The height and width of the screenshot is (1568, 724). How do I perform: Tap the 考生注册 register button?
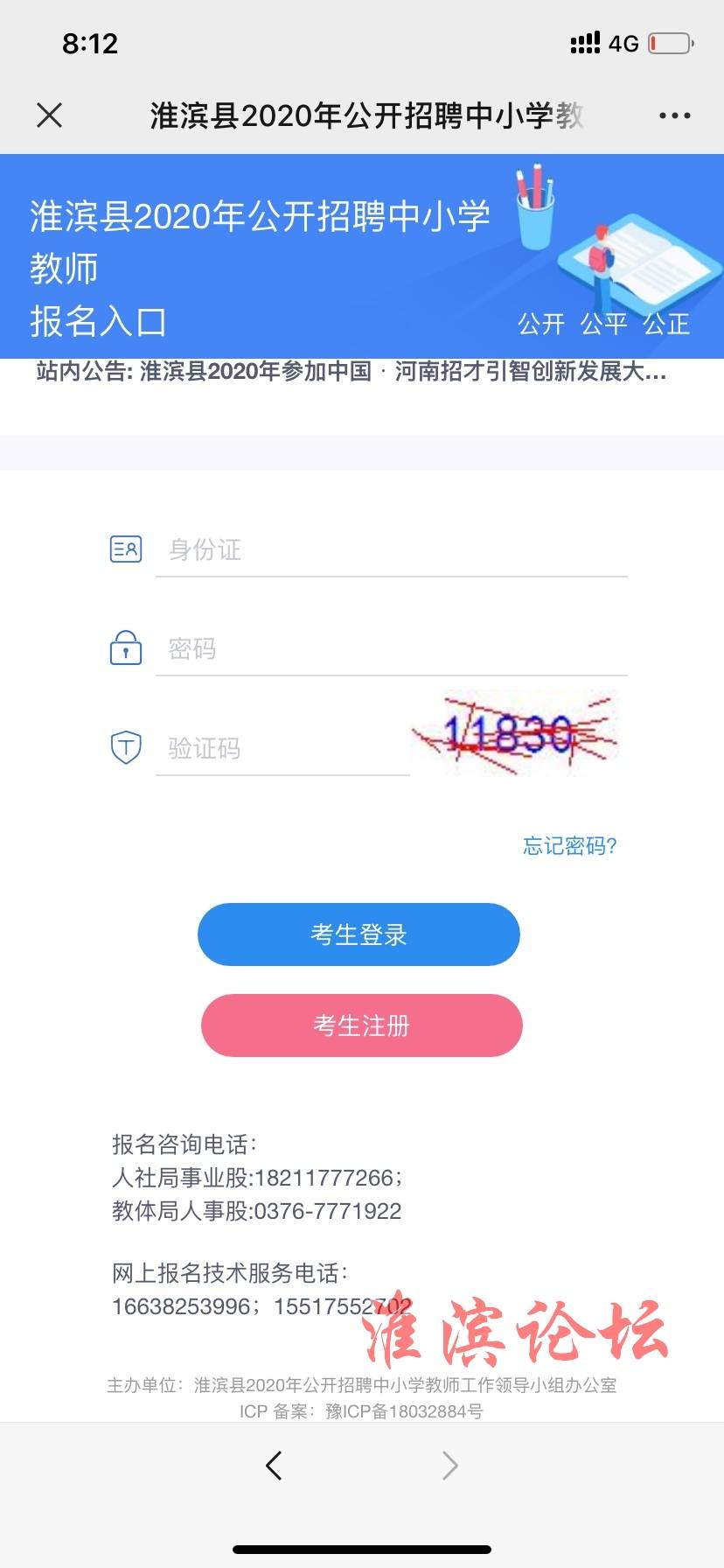(361, 1025)
